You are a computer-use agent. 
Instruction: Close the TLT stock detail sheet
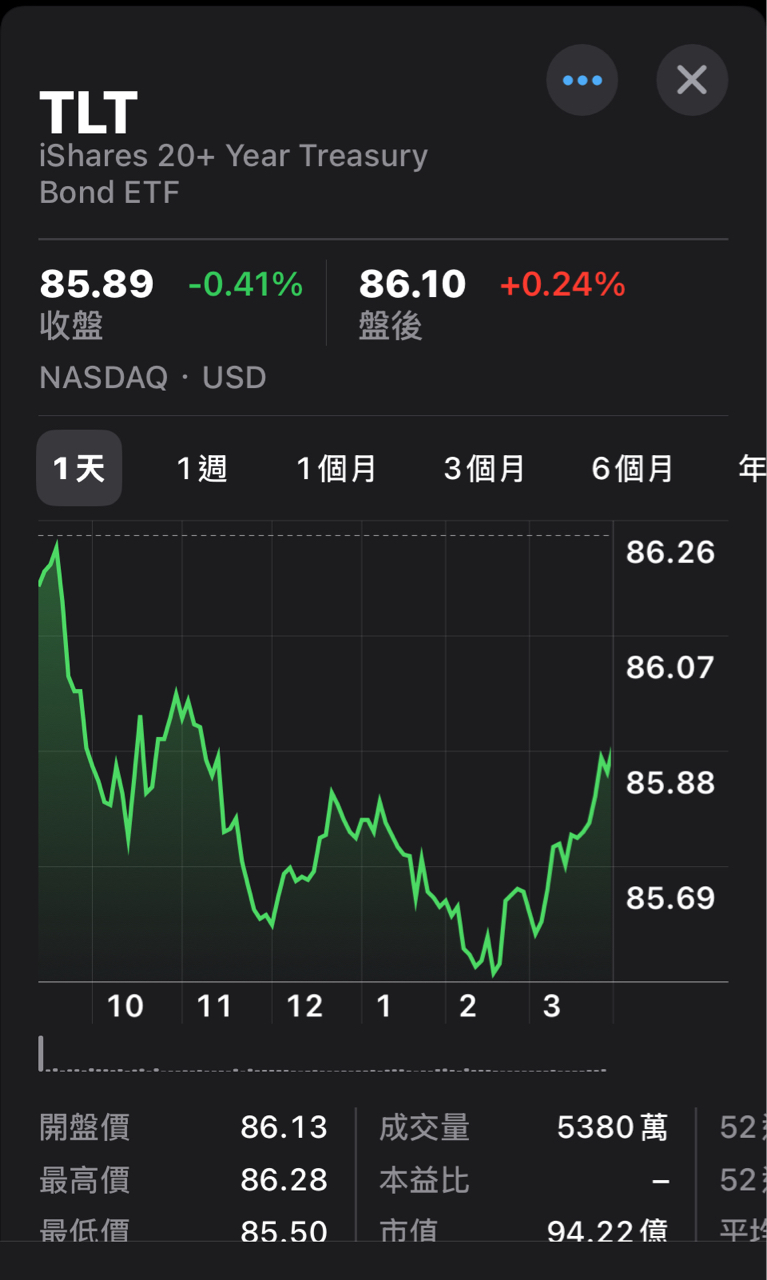tap(692, 80)
